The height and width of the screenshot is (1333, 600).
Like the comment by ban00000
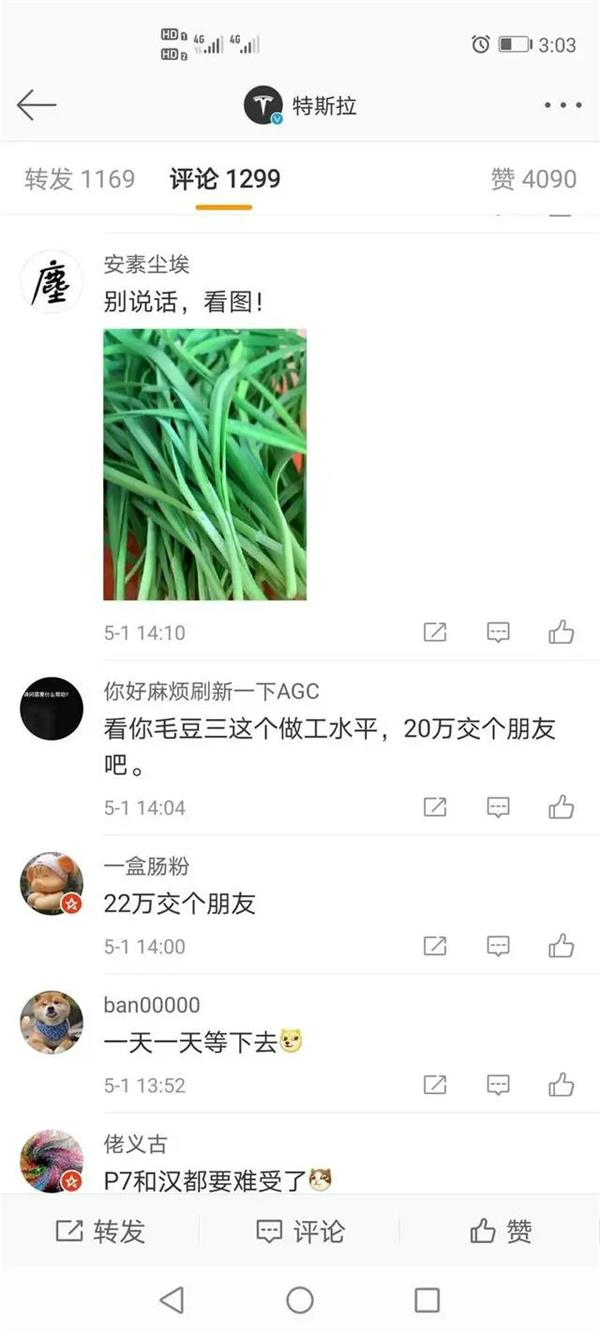561,1084
